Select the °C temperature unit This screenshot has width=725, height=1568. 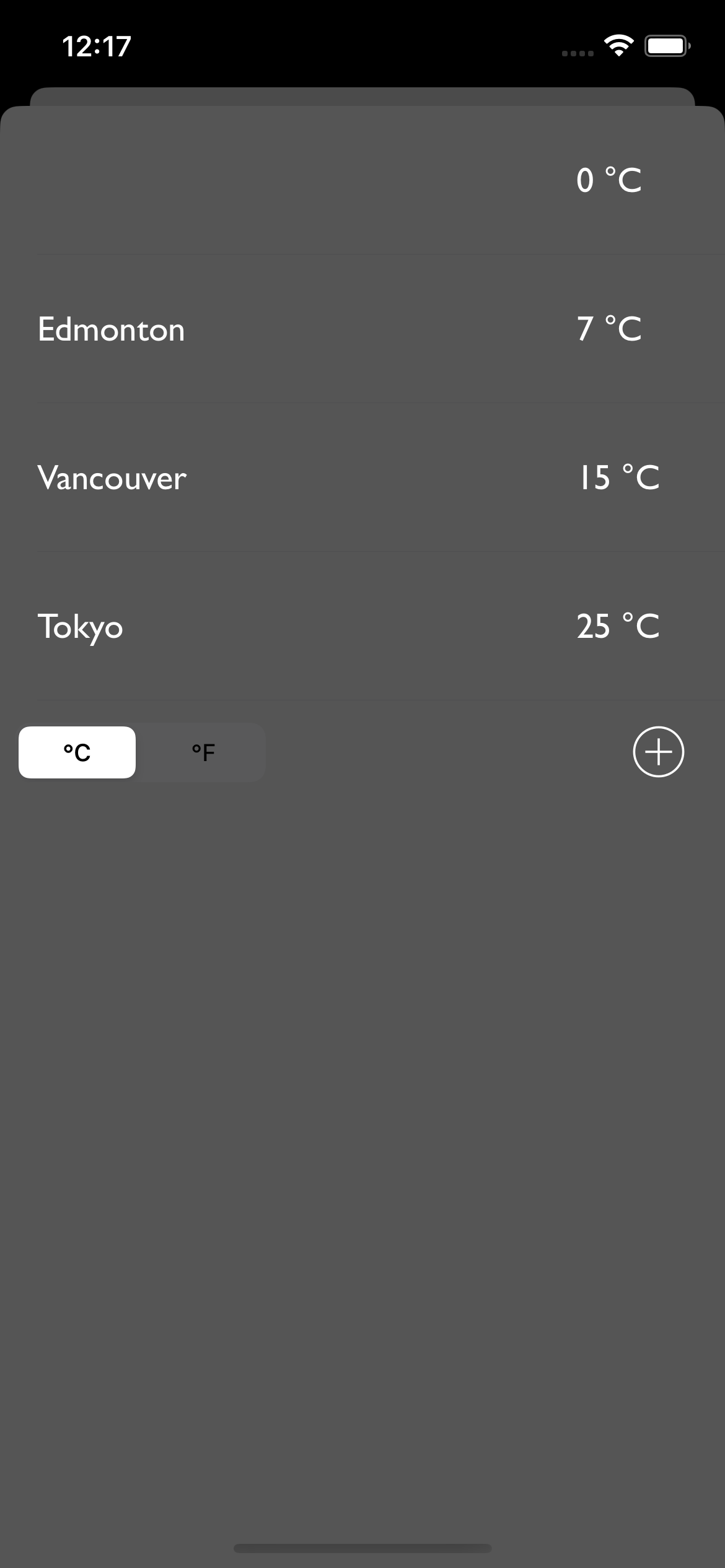[77, 752]
